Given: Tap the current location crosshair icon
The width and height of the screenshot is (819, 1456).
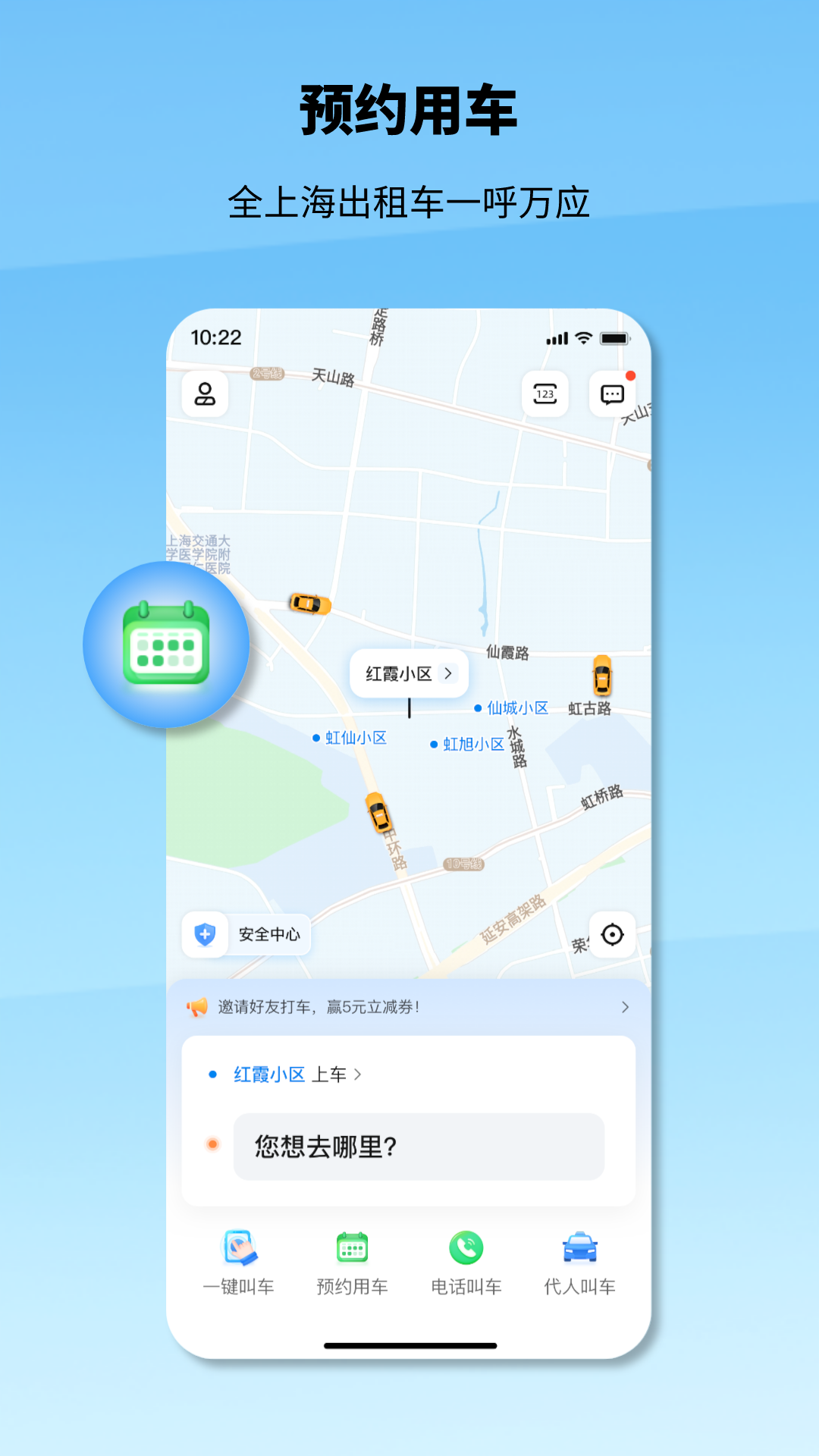Looking at the screenshot, I should pyautogui.click(x=610, y=934).
